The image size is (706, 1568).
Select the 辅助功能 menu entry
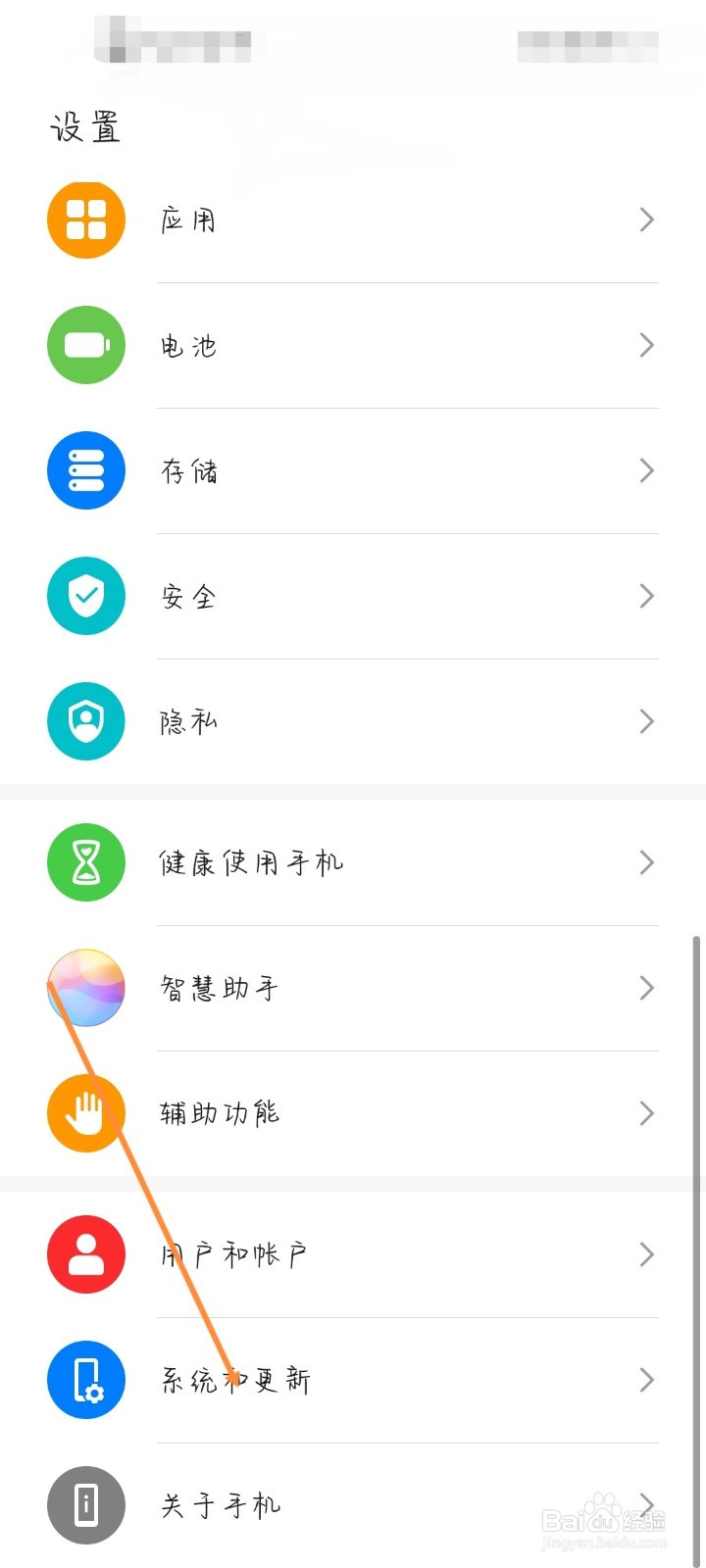392,1112
